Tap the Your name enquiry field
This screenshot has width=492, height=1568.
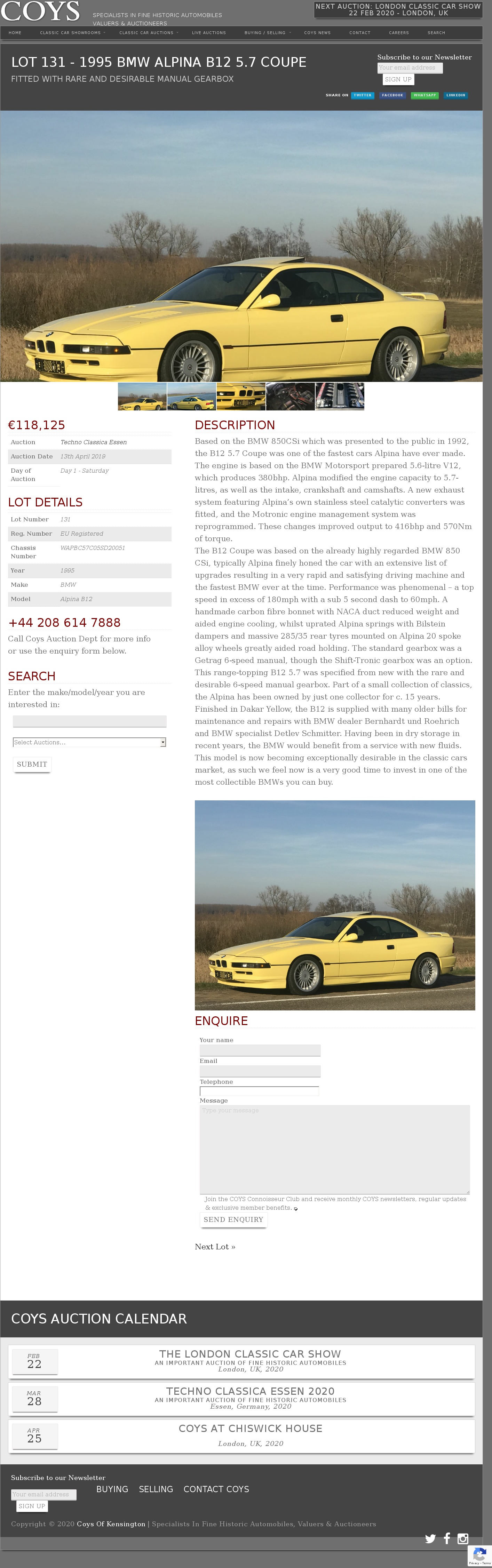coord(260,1050)
